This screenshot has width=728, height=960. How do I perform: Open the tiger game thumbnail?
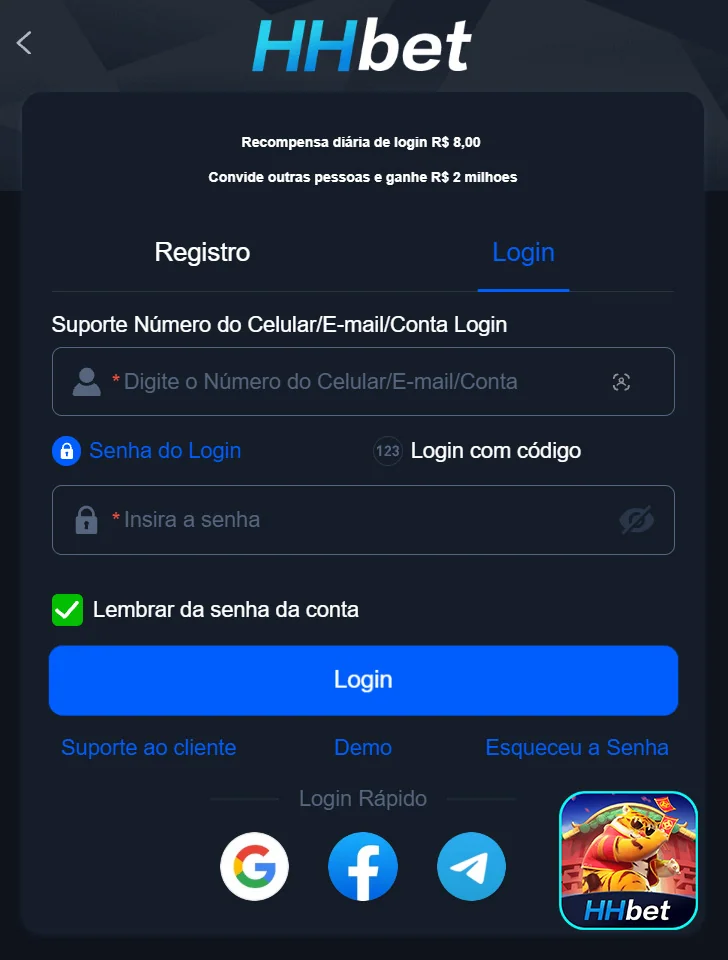tap(628, 861)
